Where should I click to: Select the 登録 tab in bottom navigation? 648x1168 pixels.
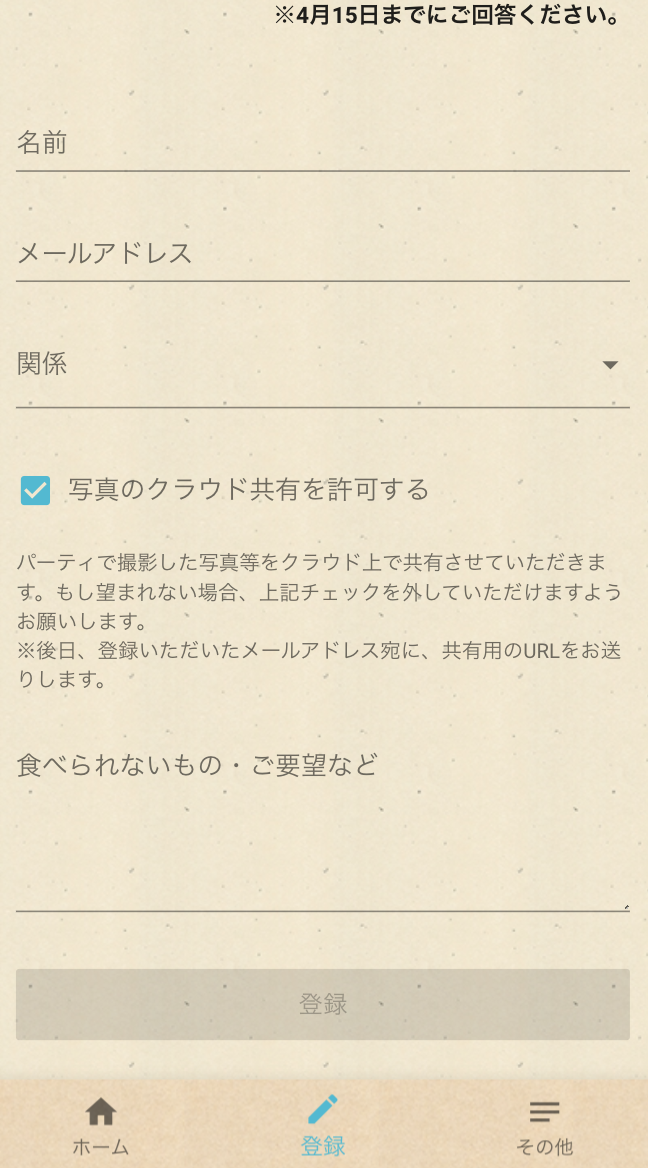click(x=323, y=1124)
